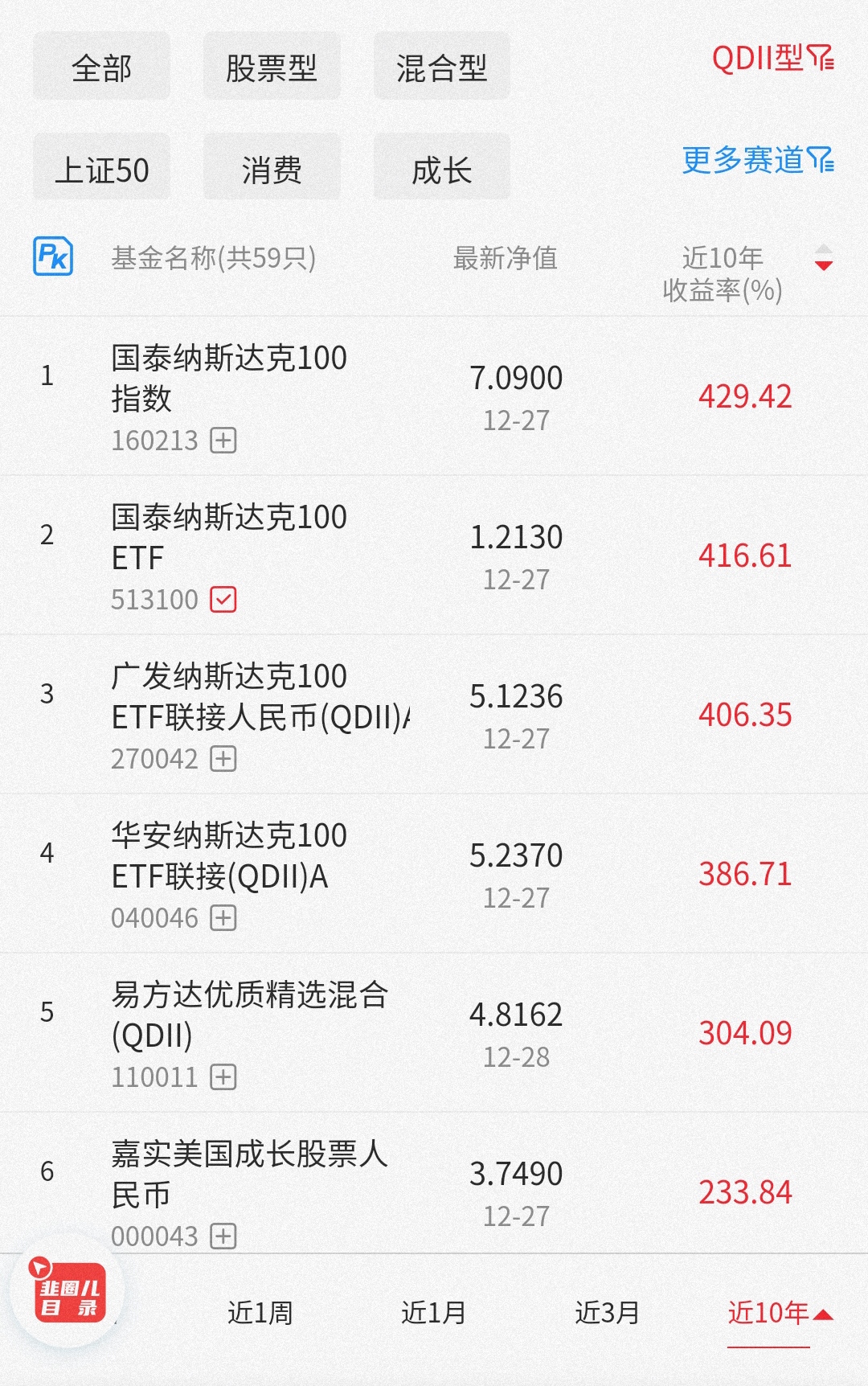Filter funds by 混合型
The image size is (868, 1386).
(442, 68)
